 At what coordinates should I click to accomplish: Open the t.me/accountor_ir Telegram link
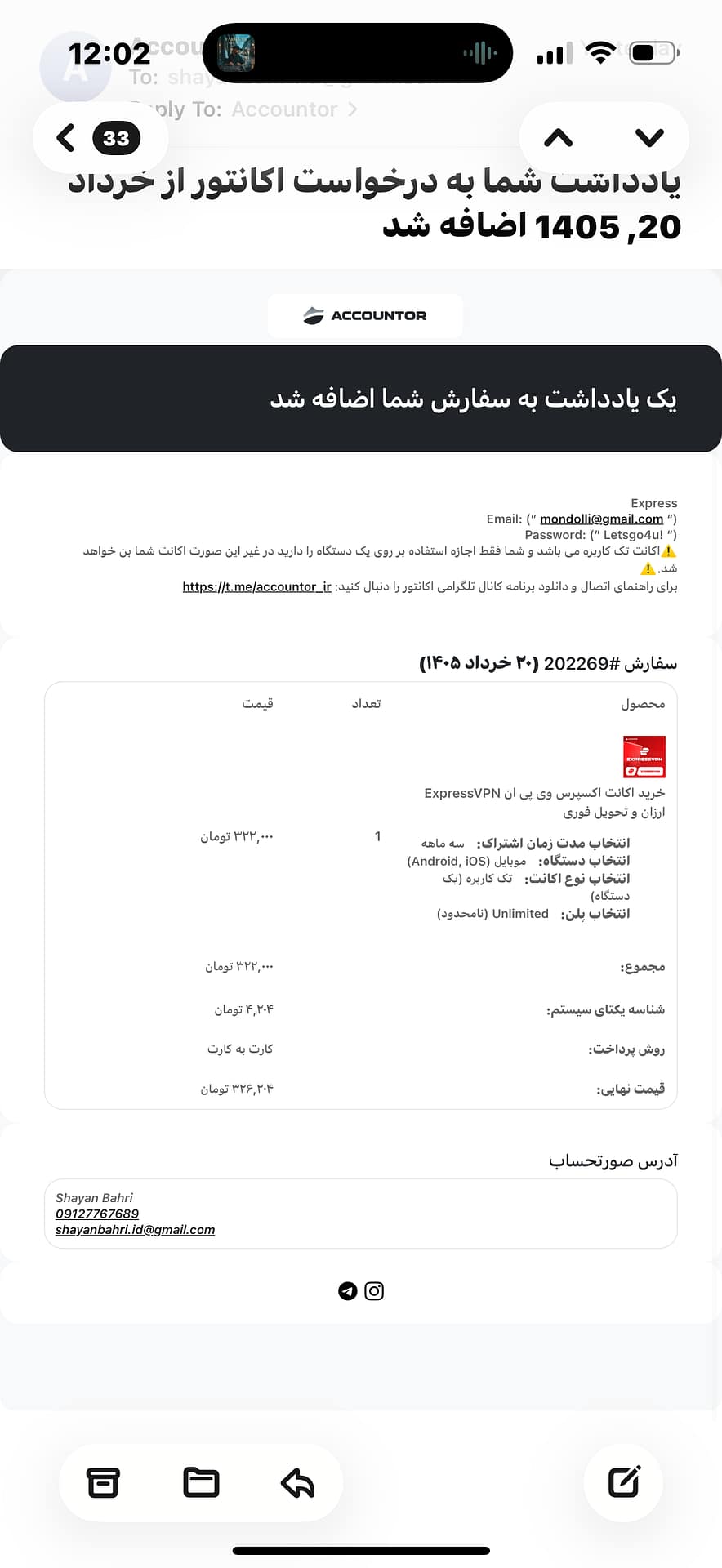tap(256, 586)
